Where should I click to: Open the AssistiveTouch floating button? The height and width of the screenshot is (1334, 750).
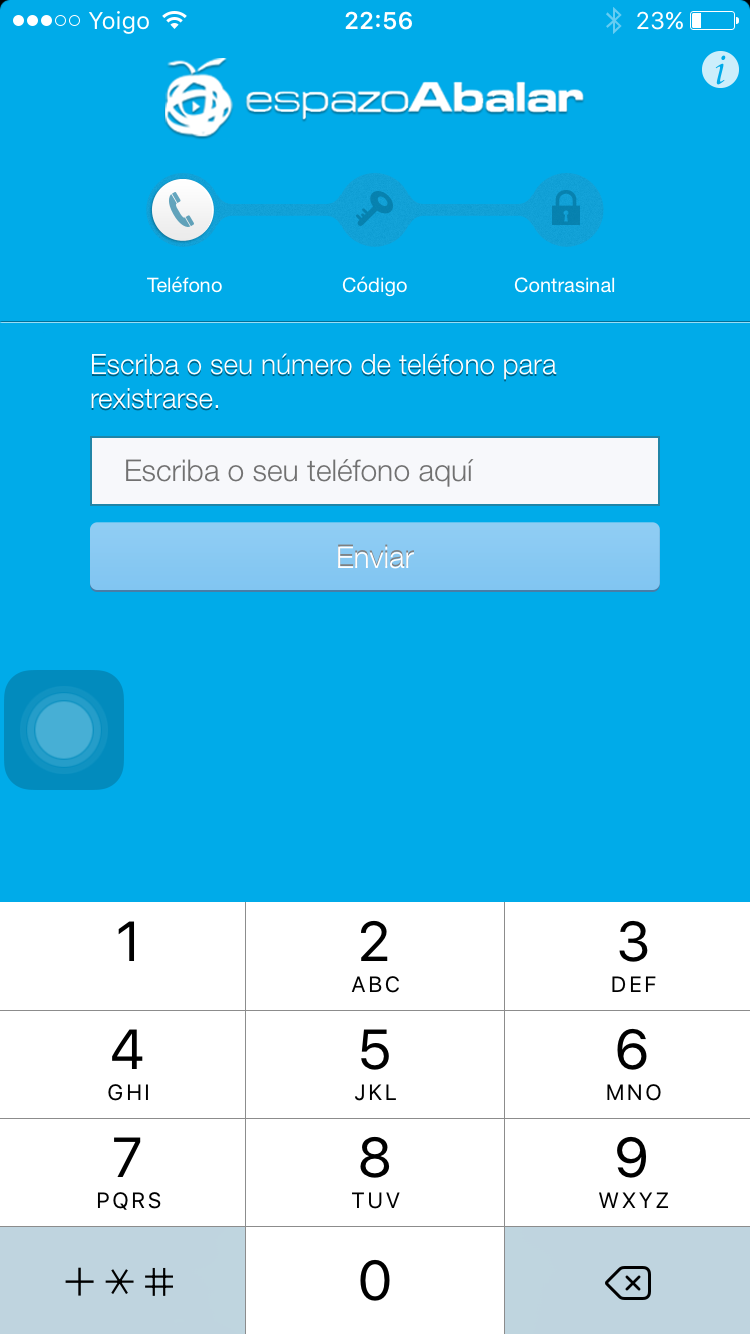tap(64, 730)
